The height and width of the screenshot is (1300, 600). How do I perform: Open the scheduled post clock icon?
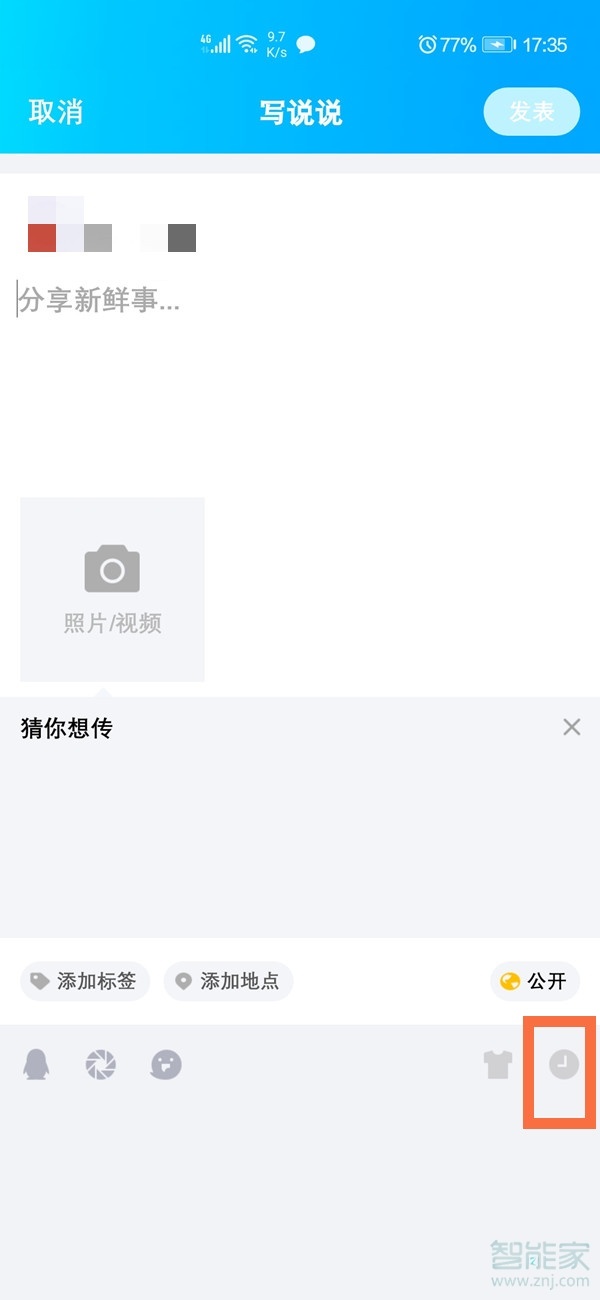564,1065
